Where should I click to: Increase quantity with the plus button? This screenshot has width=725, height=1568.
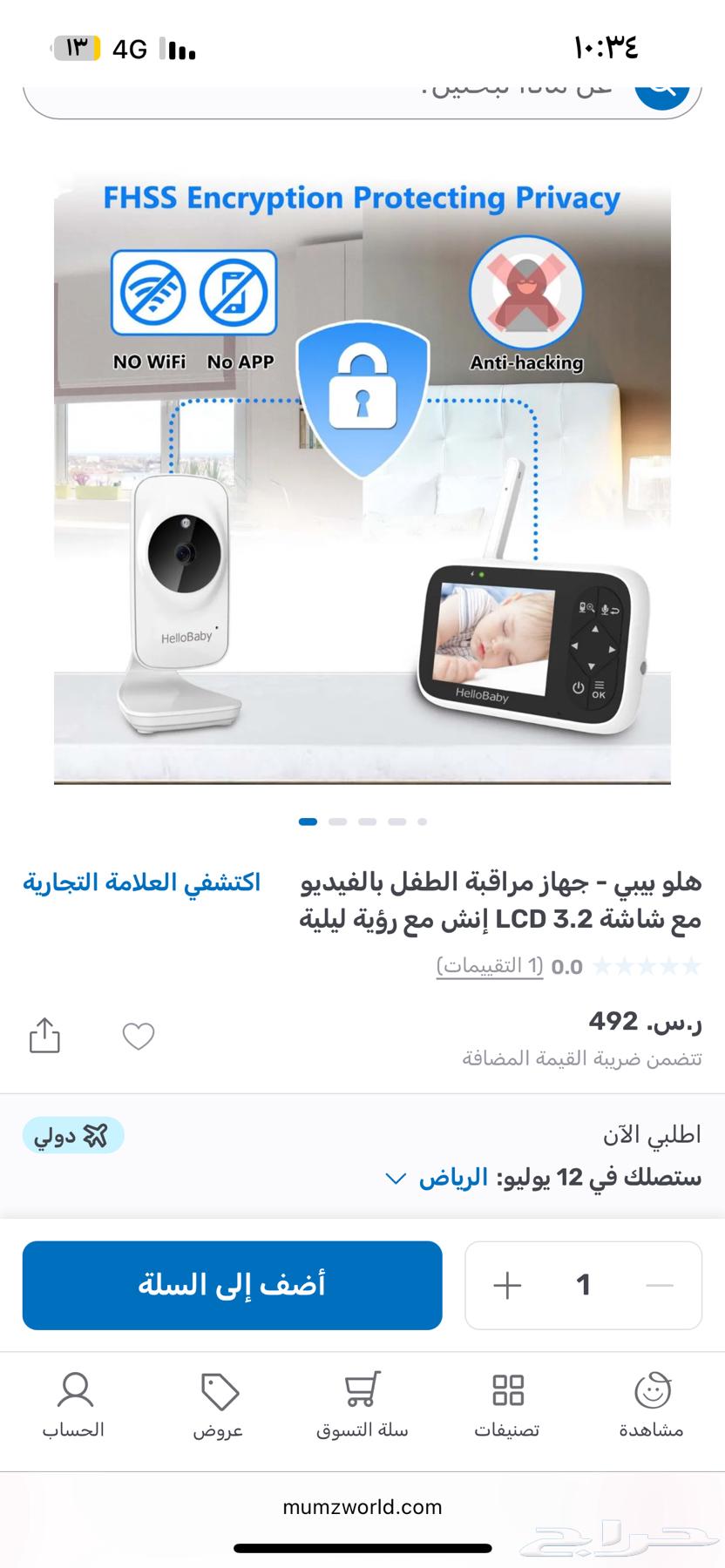(507, 1285)
